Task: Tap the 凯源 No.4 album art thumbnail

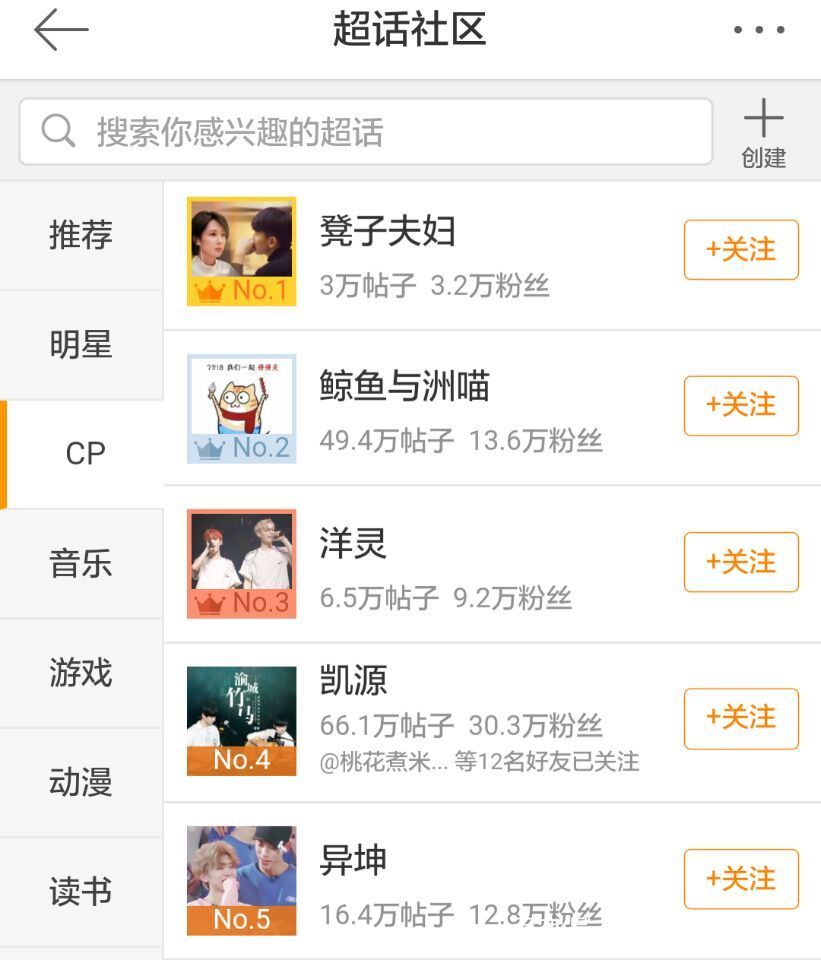Action: point(241,719)
